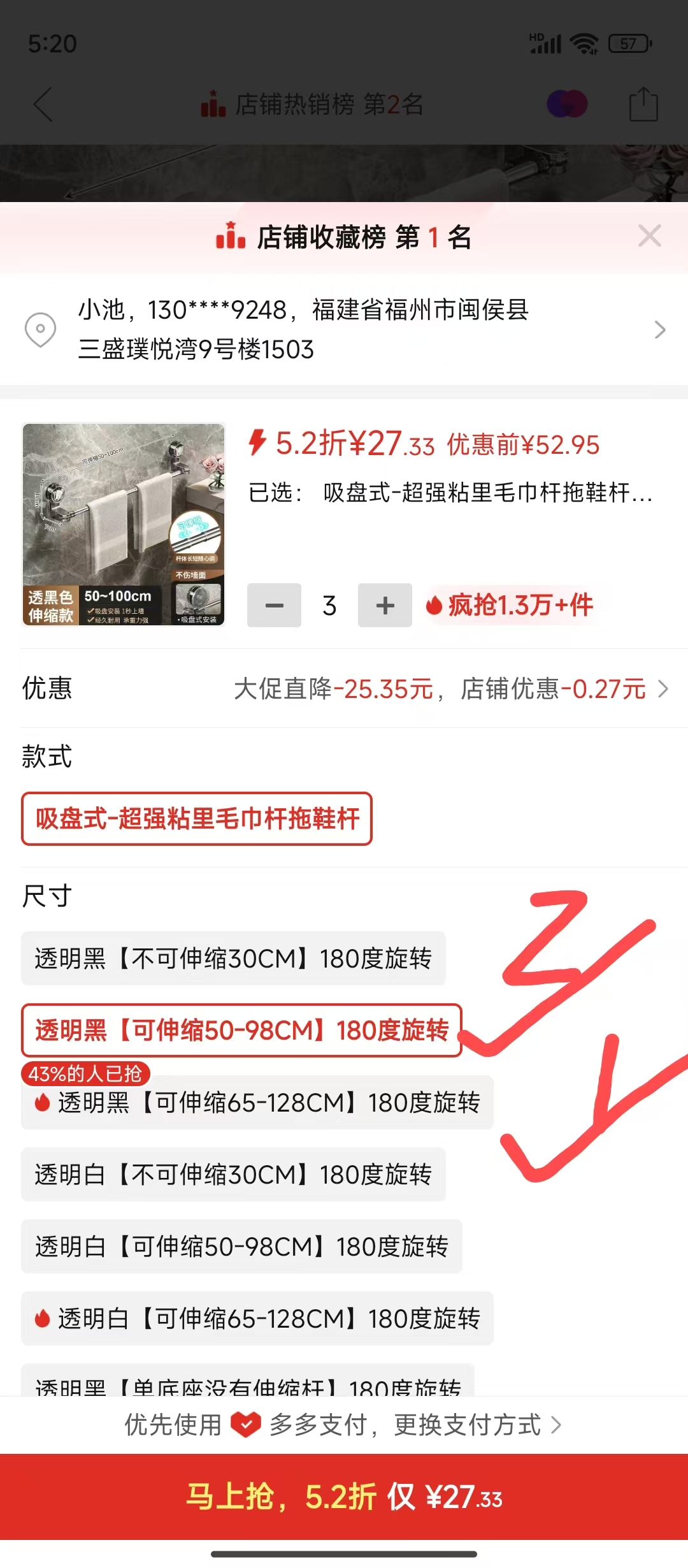Tap 马上抢 to buy for ¥27.33
Viewport: 688px width, 1568px height.
tap(344, 1497)
